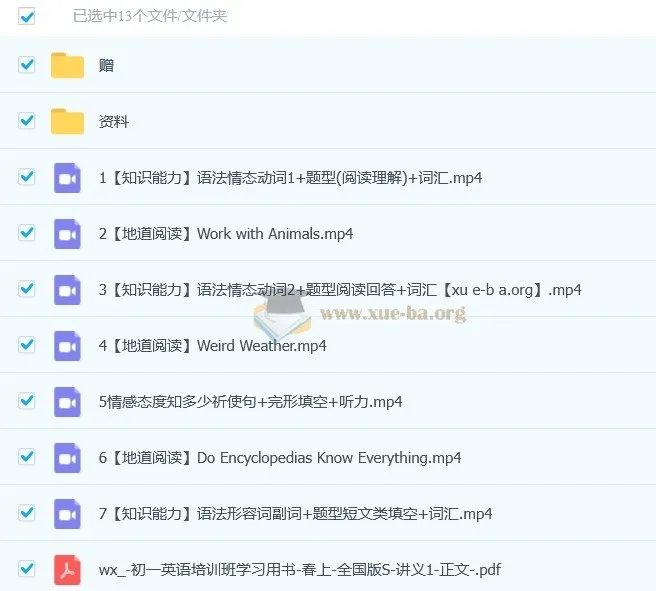
Task: Play video 1 语法情态动词1+题型(阅读理解)
Action: click(290, 178)
